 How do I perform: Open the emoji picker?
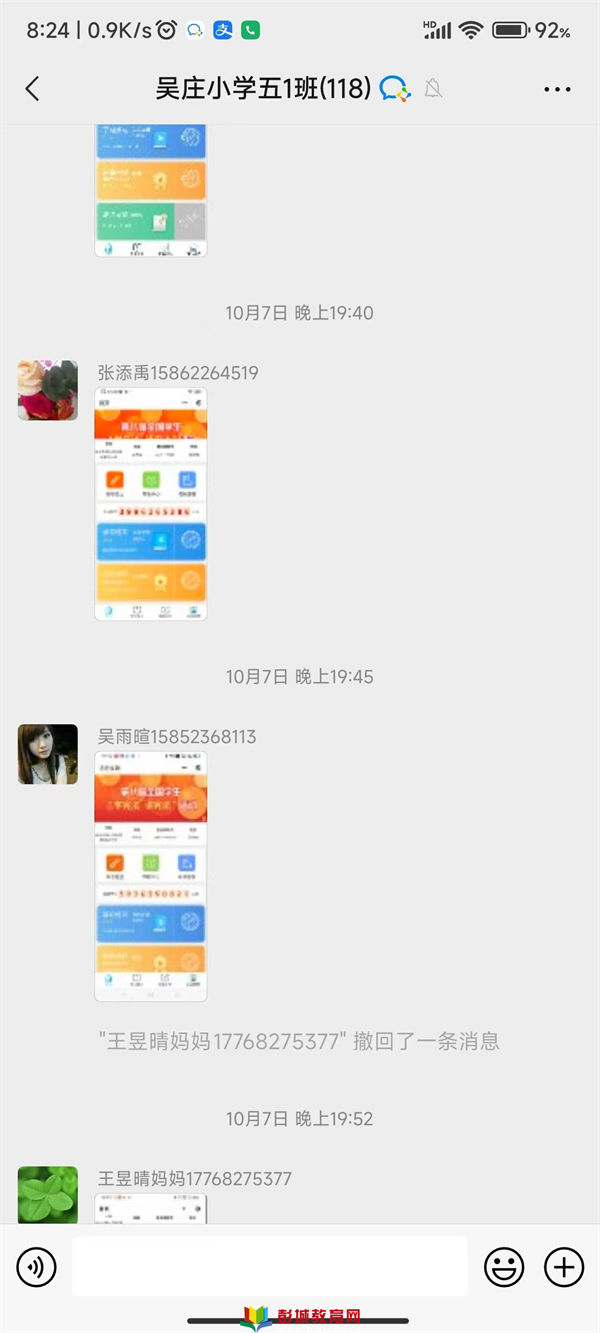[x=504, y=1268]
